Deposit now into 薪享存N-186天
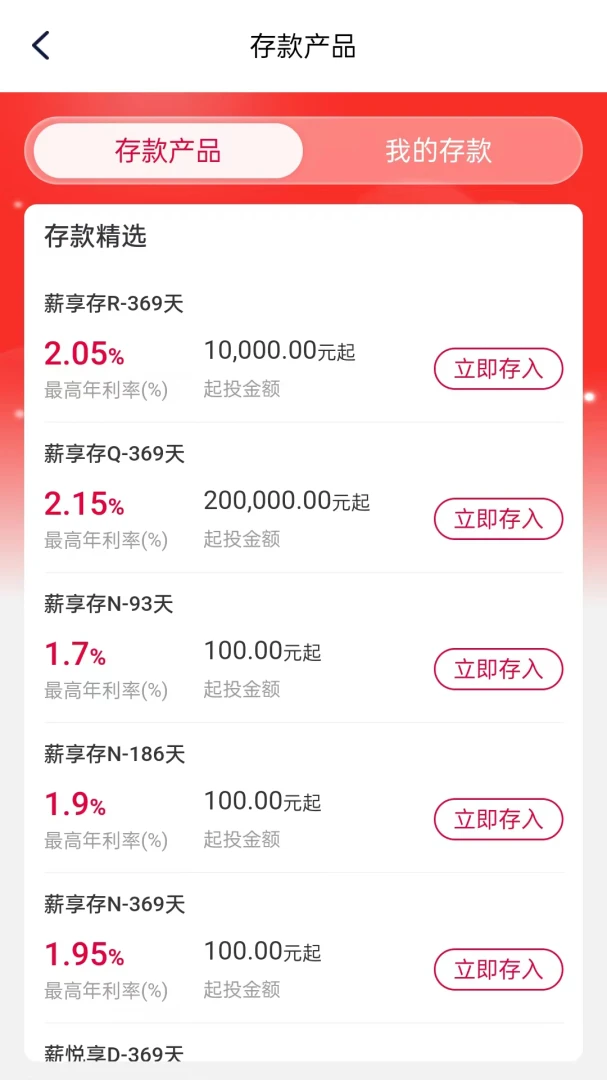 click(x=498, y=819)
